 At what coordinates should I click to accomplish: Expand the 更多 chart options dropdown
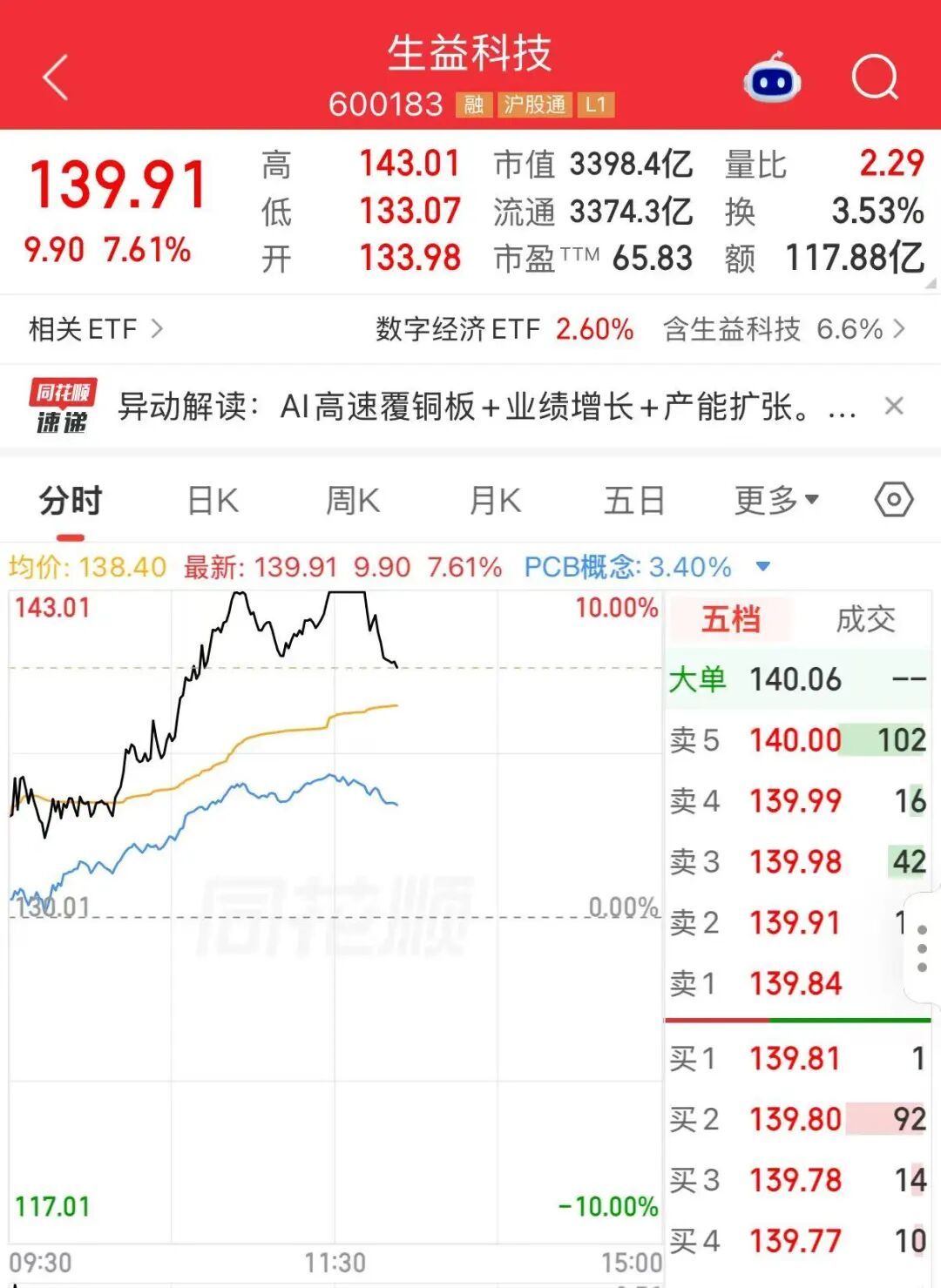point(776,501)
